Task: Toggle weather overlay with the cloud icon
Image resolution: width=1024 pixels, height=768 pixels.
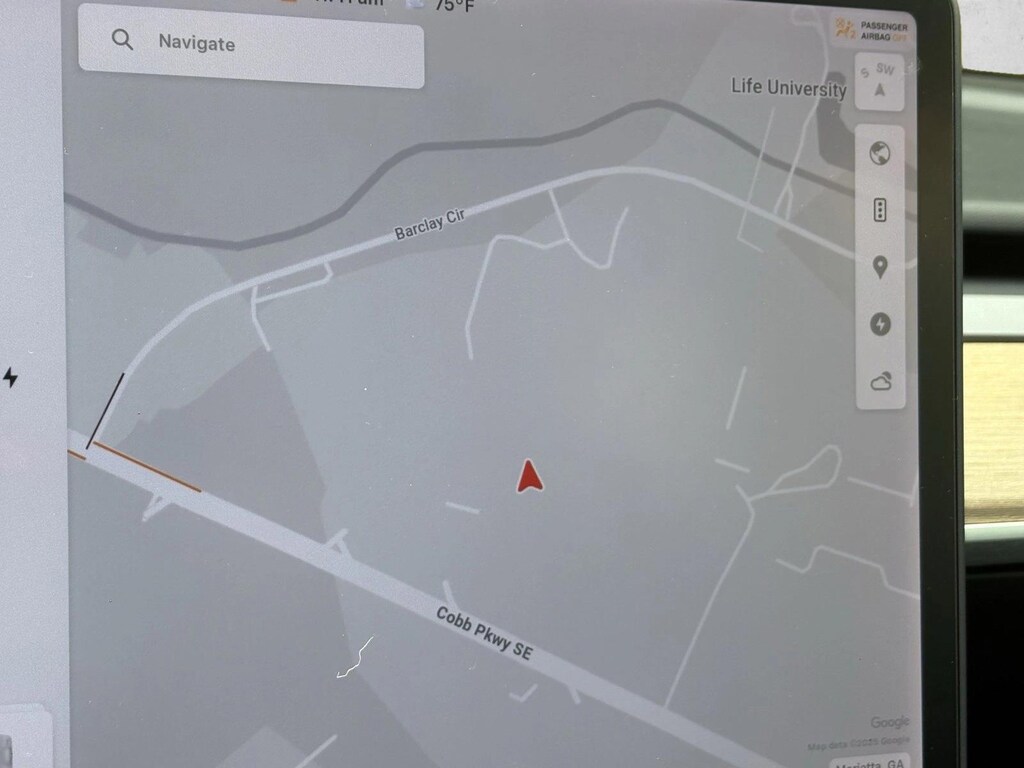Action: coord(881,381)
